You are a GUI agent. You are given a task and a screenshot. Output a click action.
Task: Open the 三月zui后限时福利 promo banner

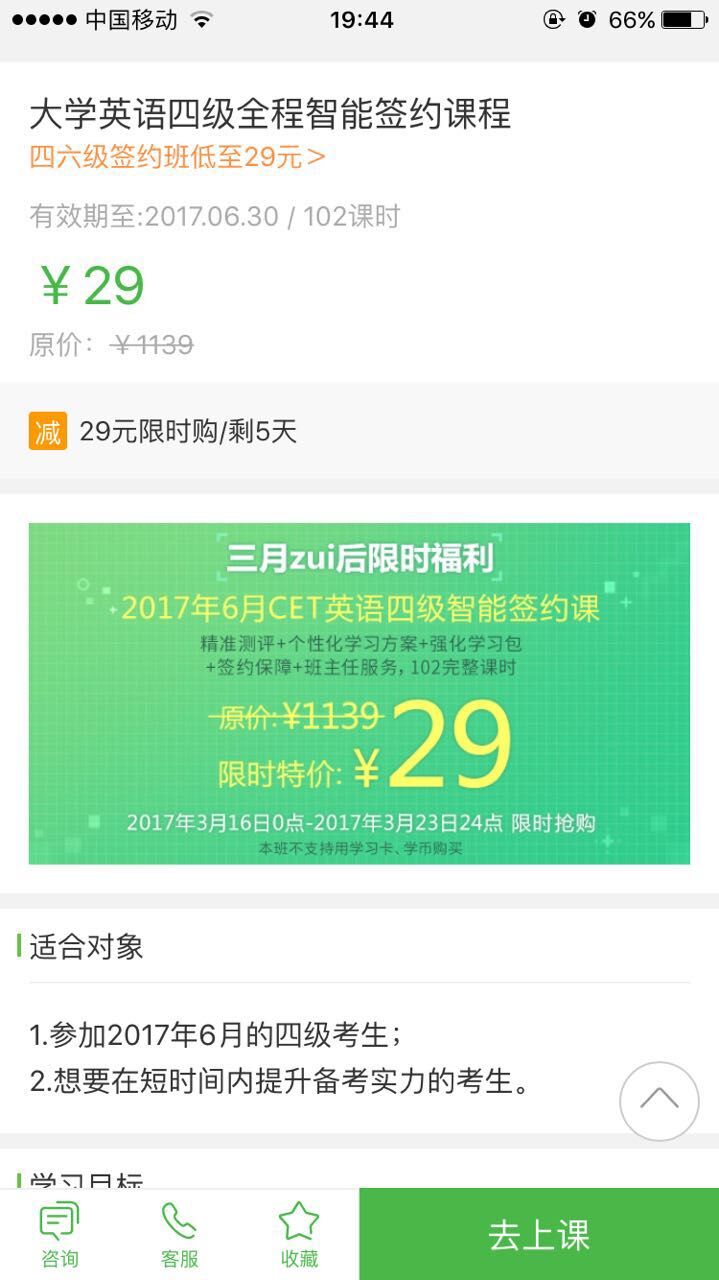coord(359,693)
